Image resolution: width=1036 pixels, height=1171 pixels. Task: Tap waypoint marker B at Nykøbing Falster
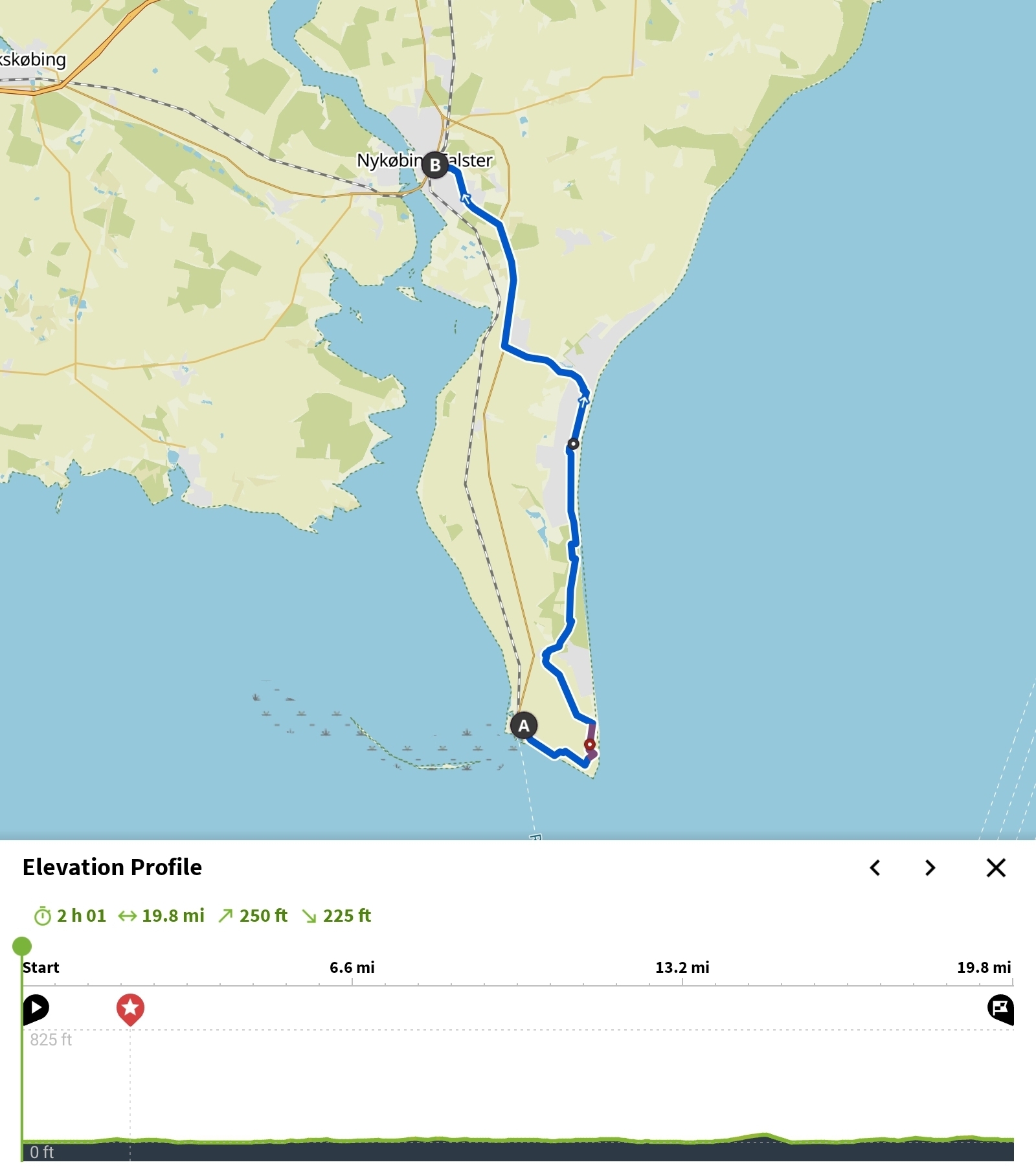pyautogui.click(x=435, y=165)
